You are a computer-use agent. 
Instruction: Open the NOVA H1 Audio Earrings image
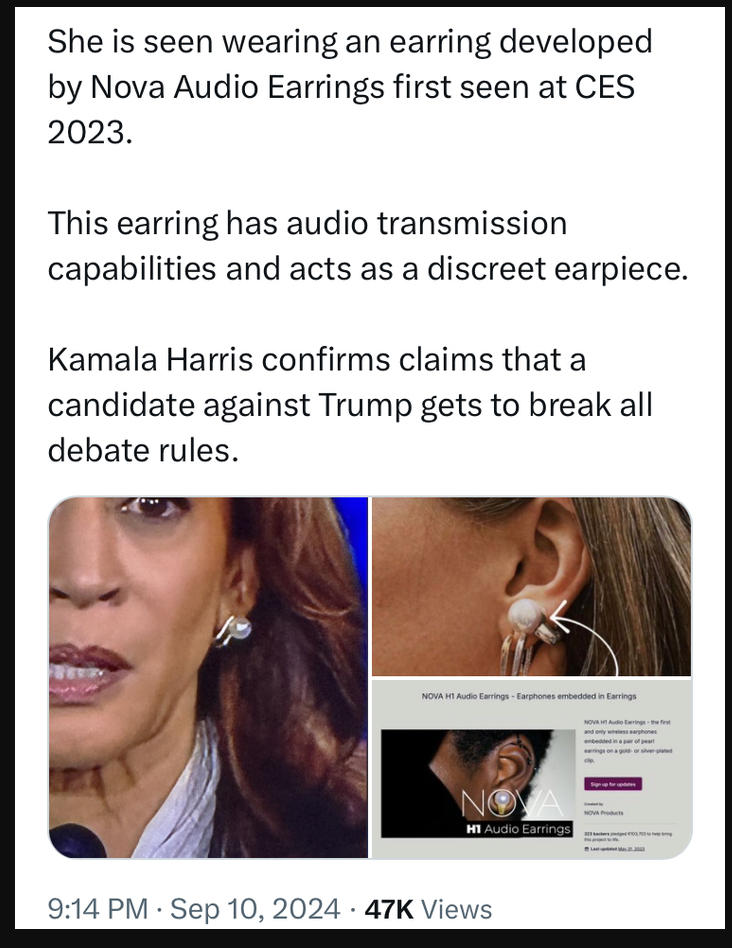[531, 768]
